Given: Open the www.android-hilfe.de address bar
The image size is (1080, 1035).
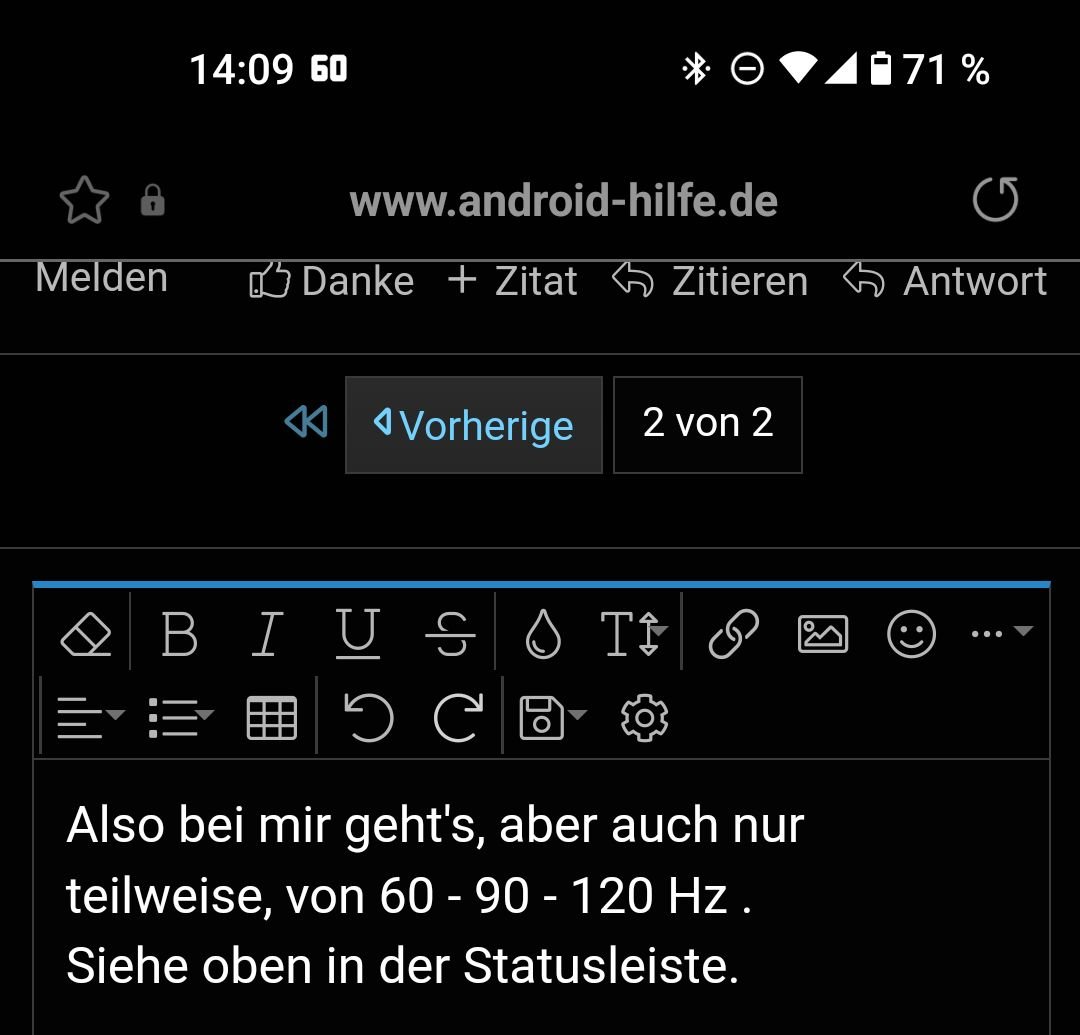Looking at the screenshot, I should pyautogui.click(x=563, y=202).
